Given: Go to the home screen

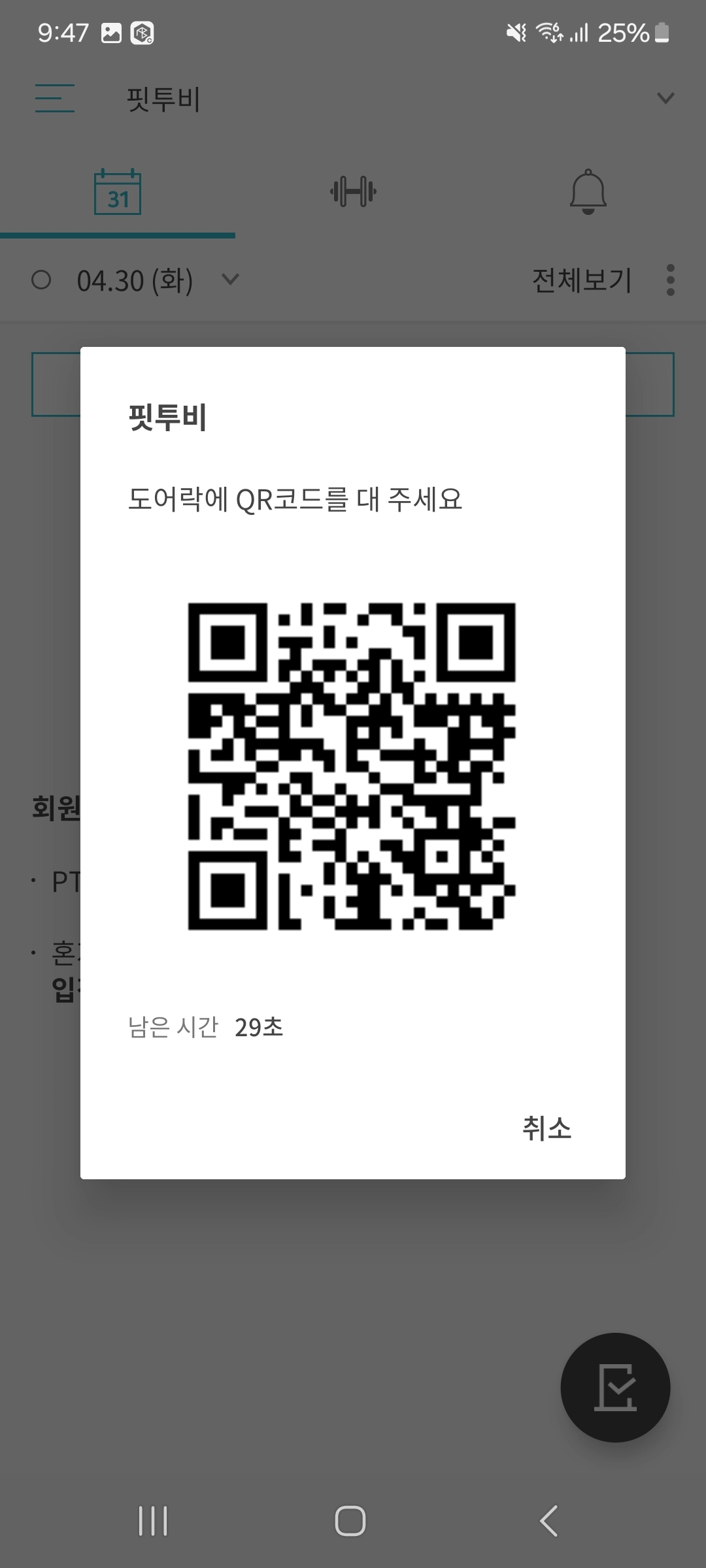Looking at the screenshot, I should tap(350, 1521).
